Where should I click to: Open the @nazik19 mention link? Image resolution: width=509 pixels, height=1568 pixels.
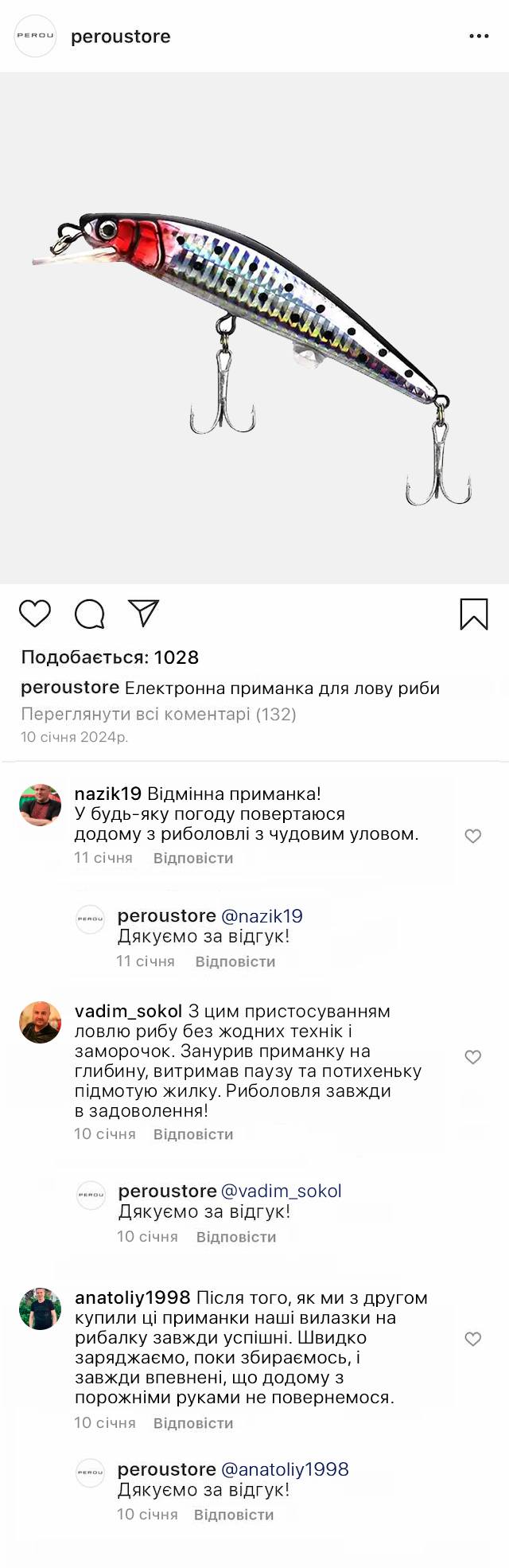pos(262,916)
